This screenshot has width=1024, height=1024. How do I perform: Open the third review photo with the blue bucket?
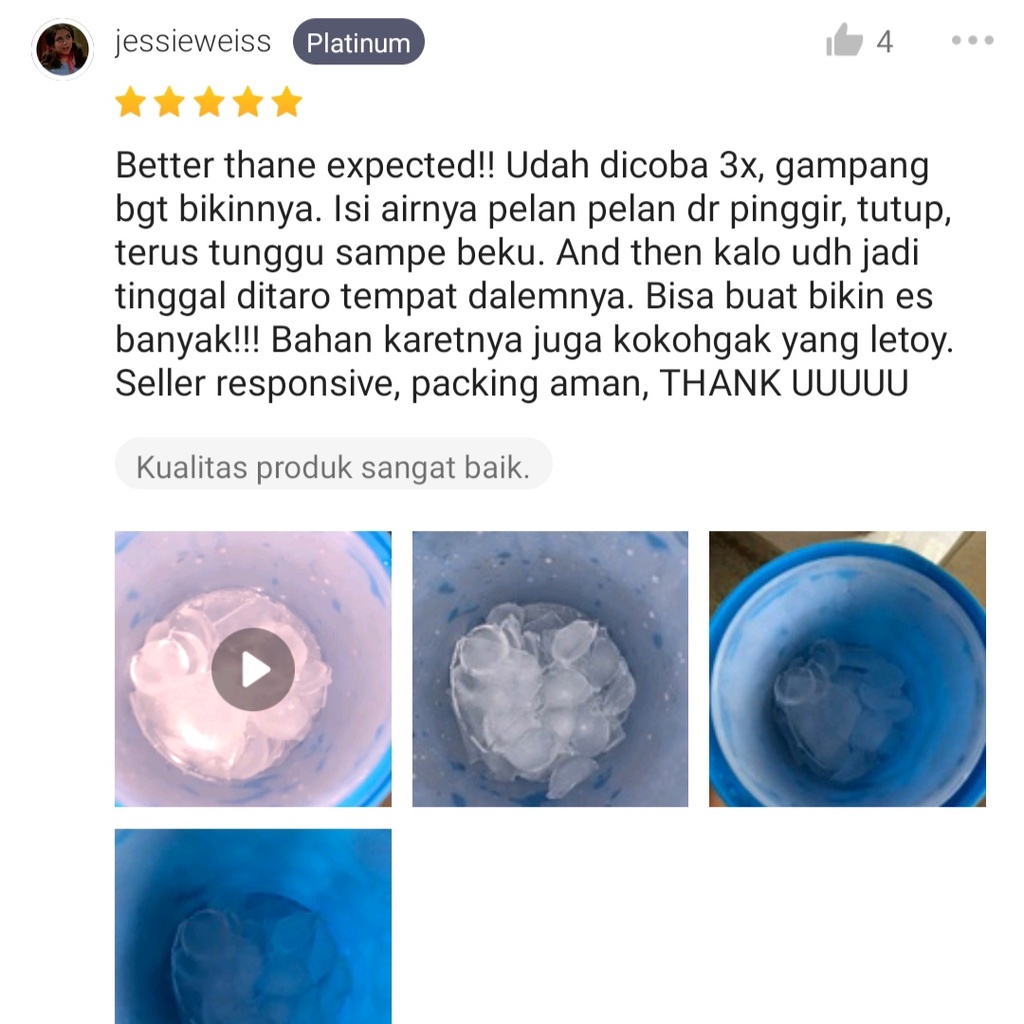pyautogui.click(x=847, y=669)
